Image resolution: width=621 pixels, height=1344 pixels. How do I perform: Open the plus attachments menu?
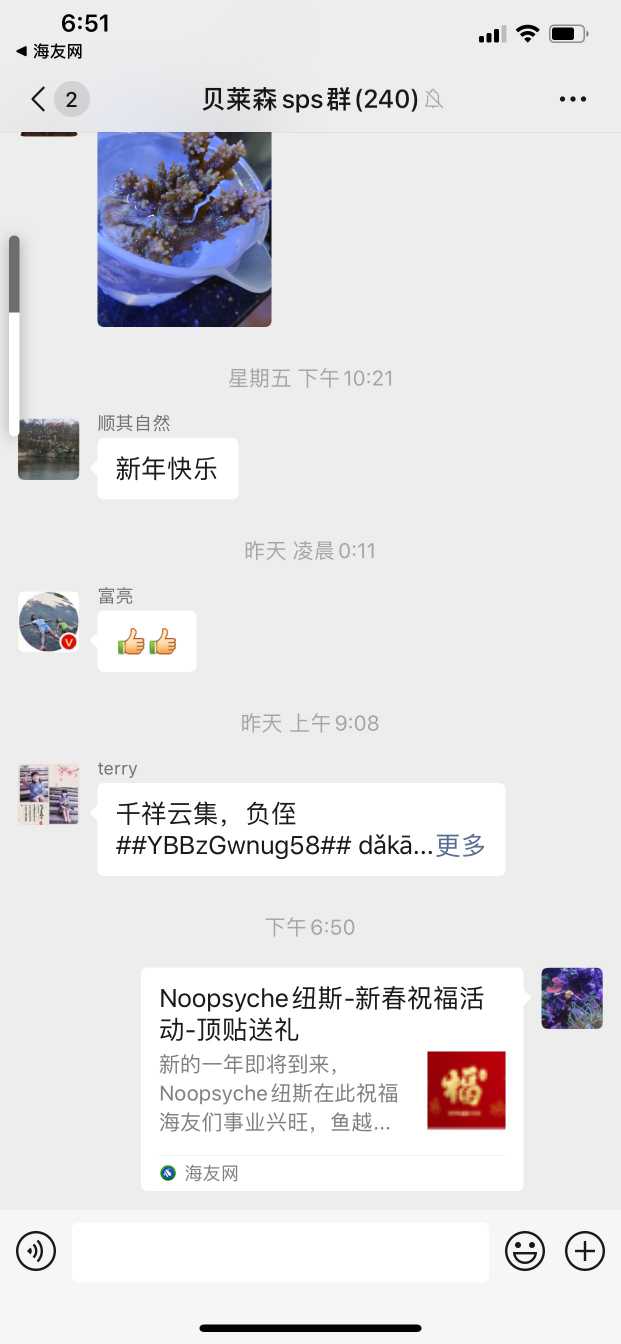click(585, 1251)
